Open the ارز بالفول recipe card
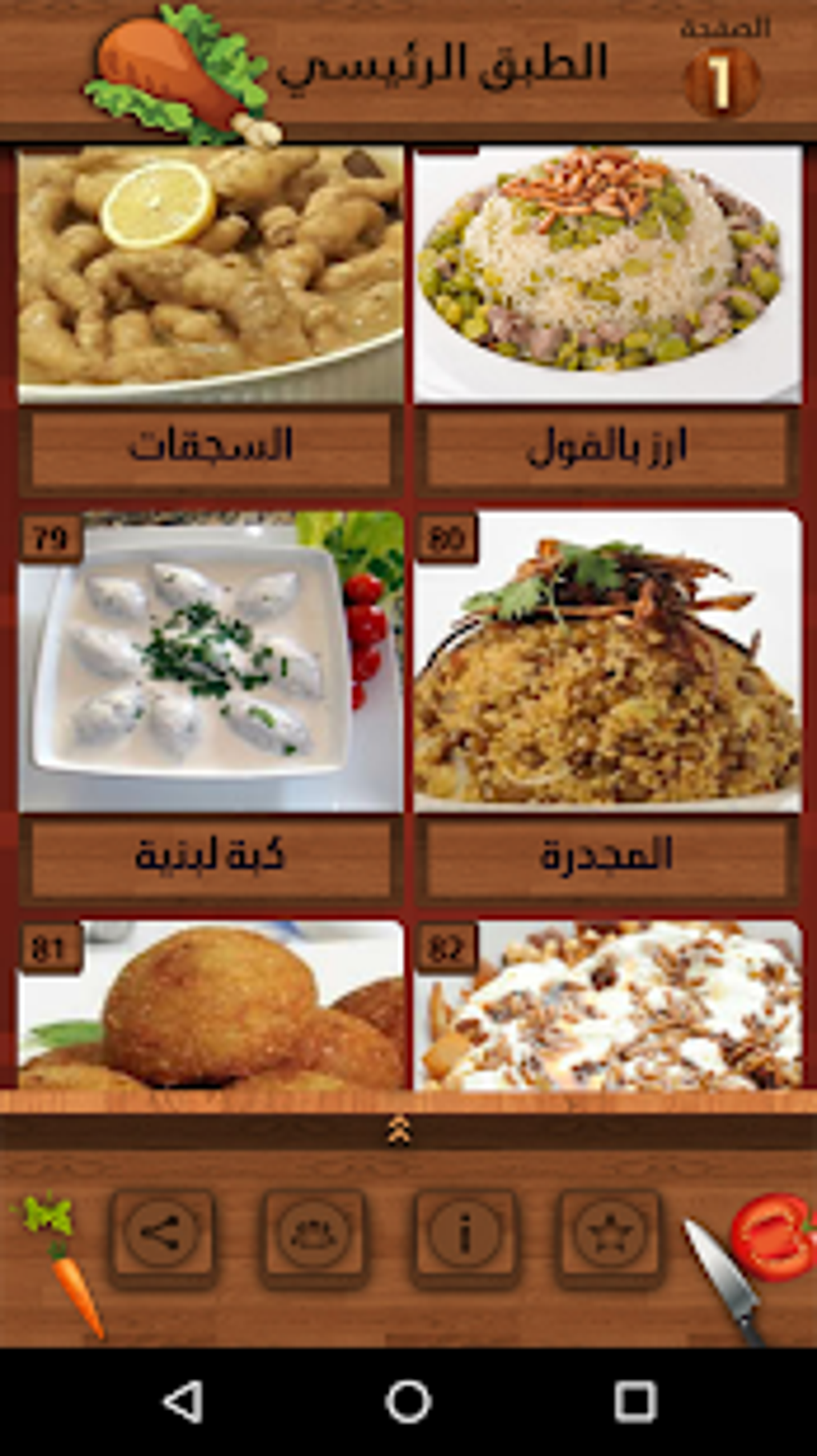 [x=607, y=321]
